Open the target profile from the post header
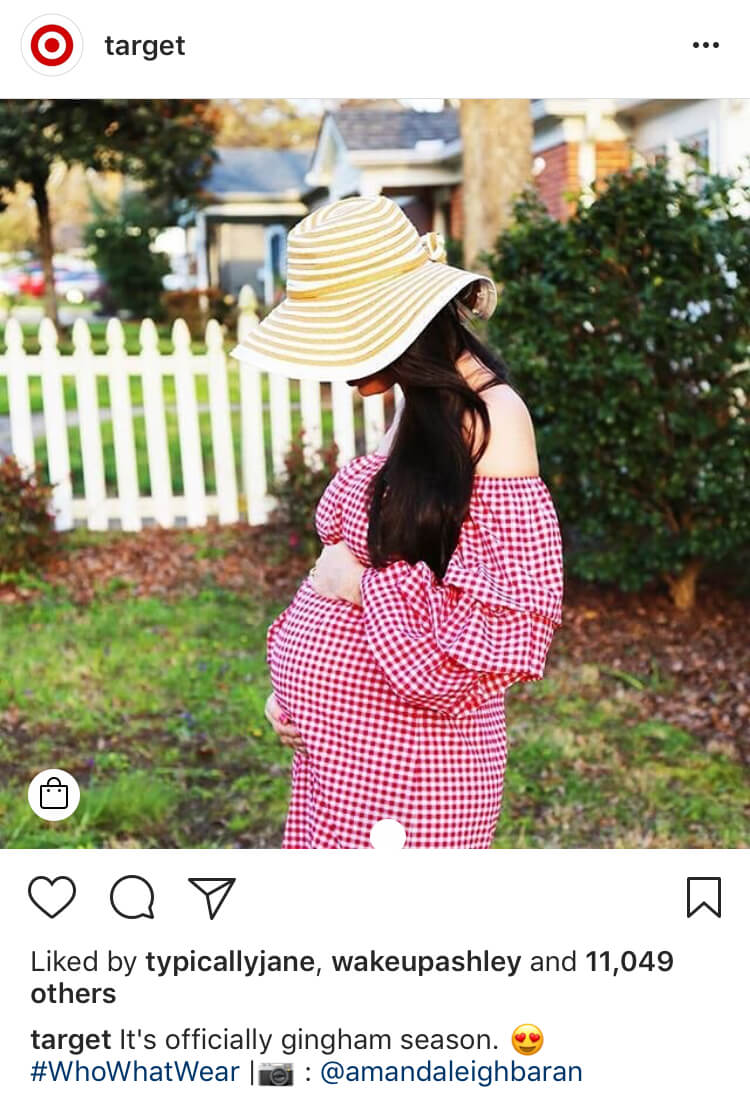Viewport: 750px width, 1097px height. (144, 46)
